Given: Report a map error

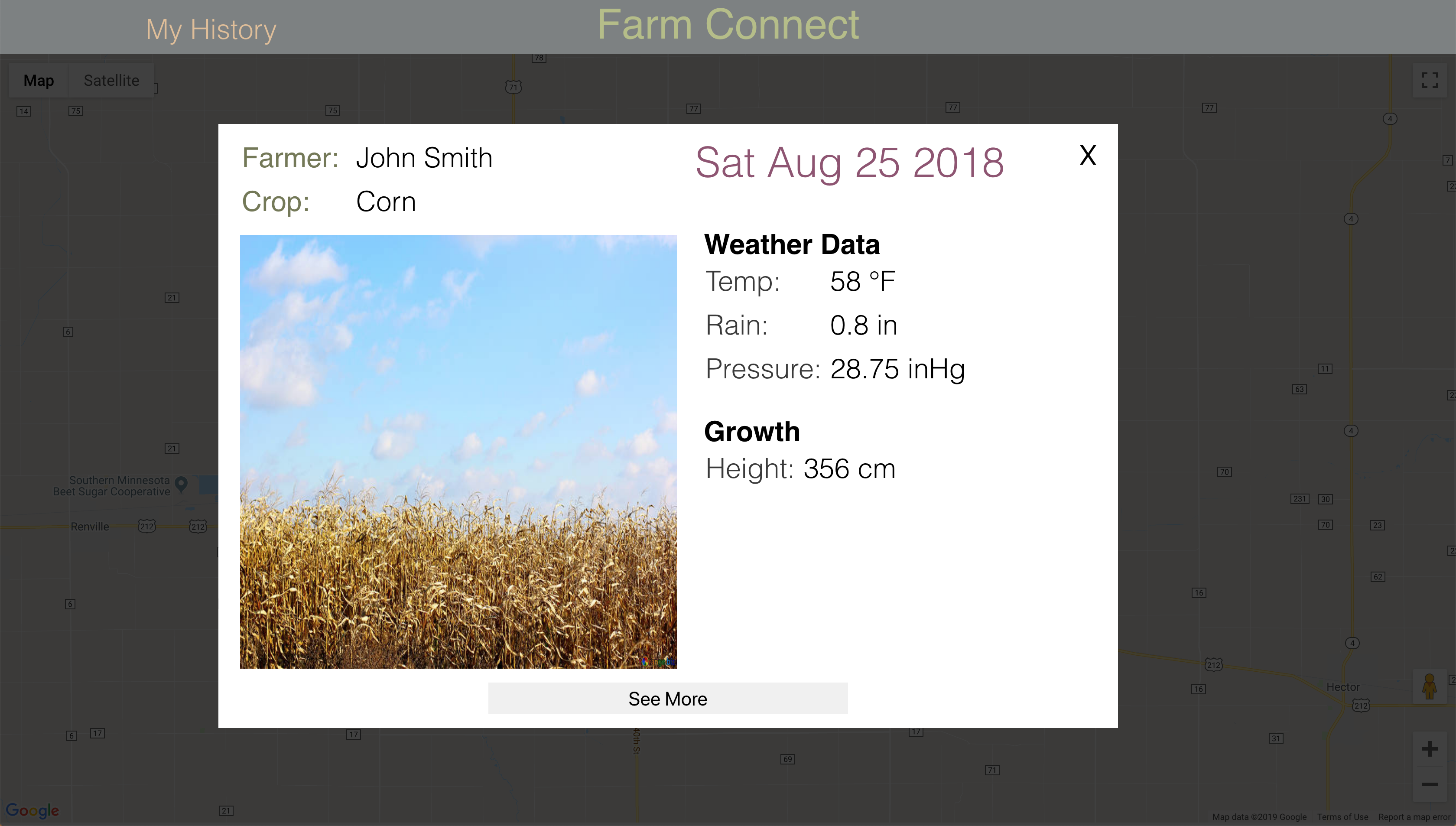Looking at the screenshot, I should (1414, 817).
